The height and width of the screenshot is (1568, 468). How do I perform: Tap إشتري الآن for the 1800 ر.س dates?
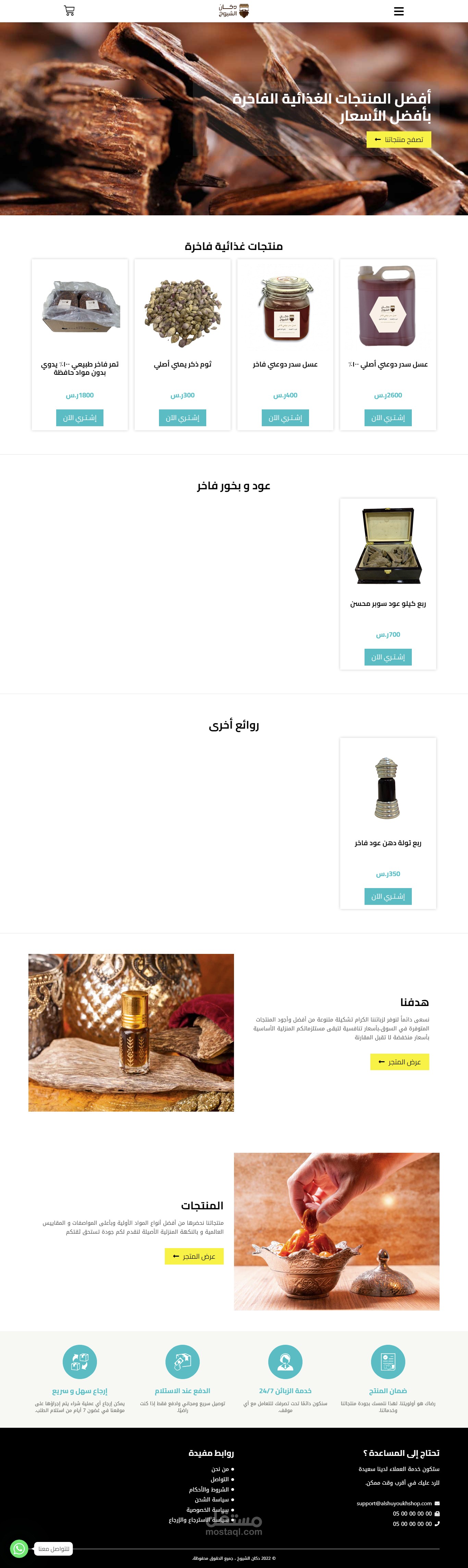click(80, 418)
